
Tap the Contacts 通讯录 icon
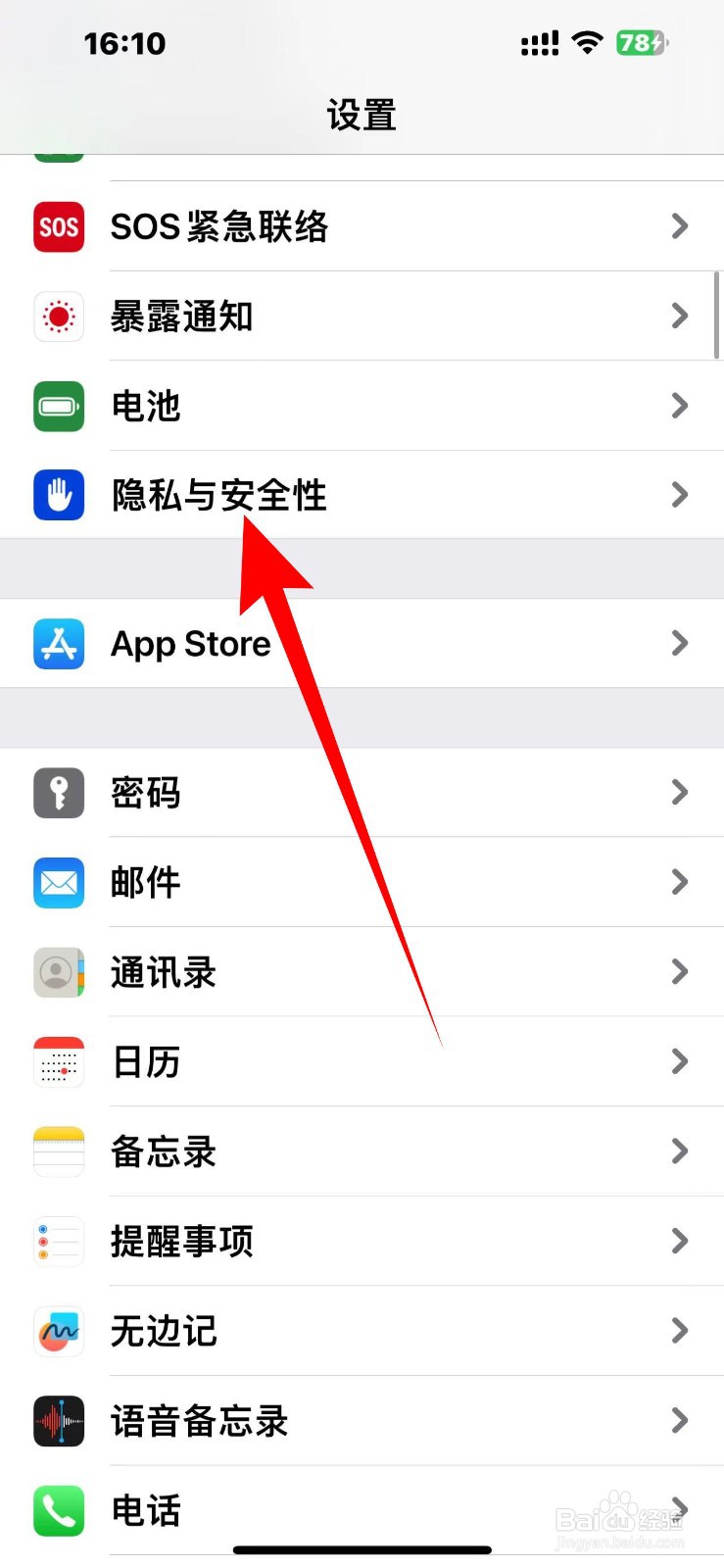58,972
